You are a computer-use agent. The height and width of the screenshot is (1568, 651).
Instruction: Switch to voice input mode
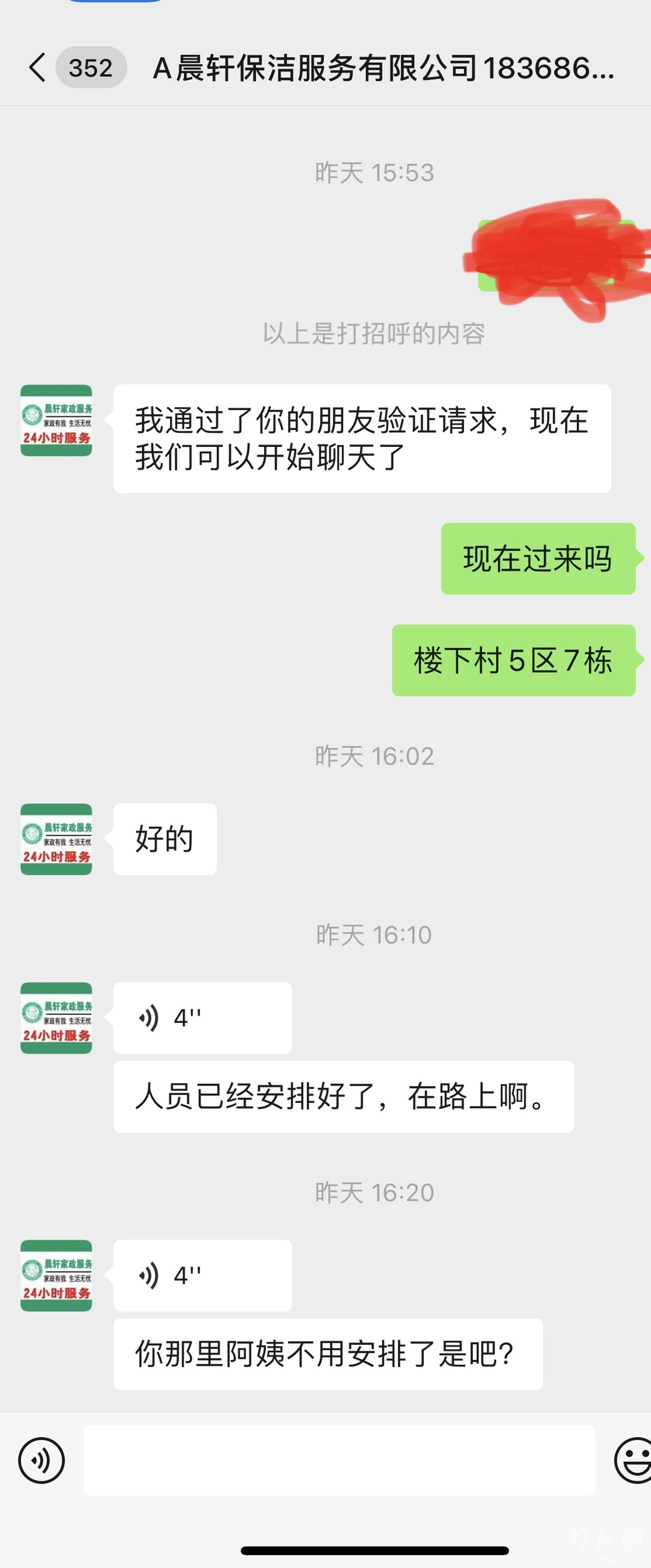42,1459
